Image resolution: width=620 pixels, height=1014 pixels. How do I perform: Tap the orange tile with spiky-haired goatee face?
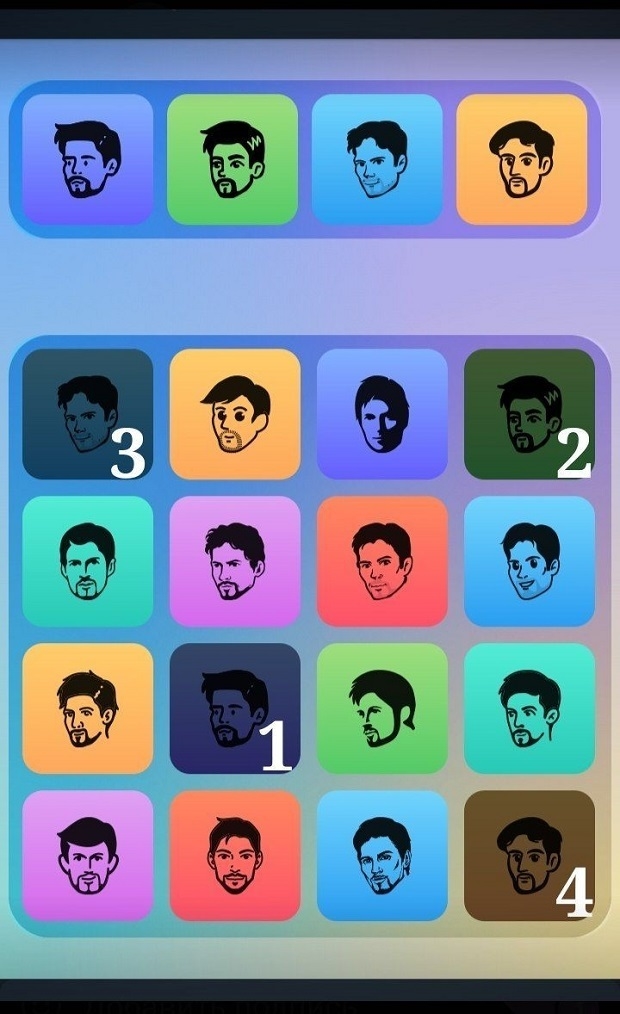pyautogui.click(x=87, y=708)
